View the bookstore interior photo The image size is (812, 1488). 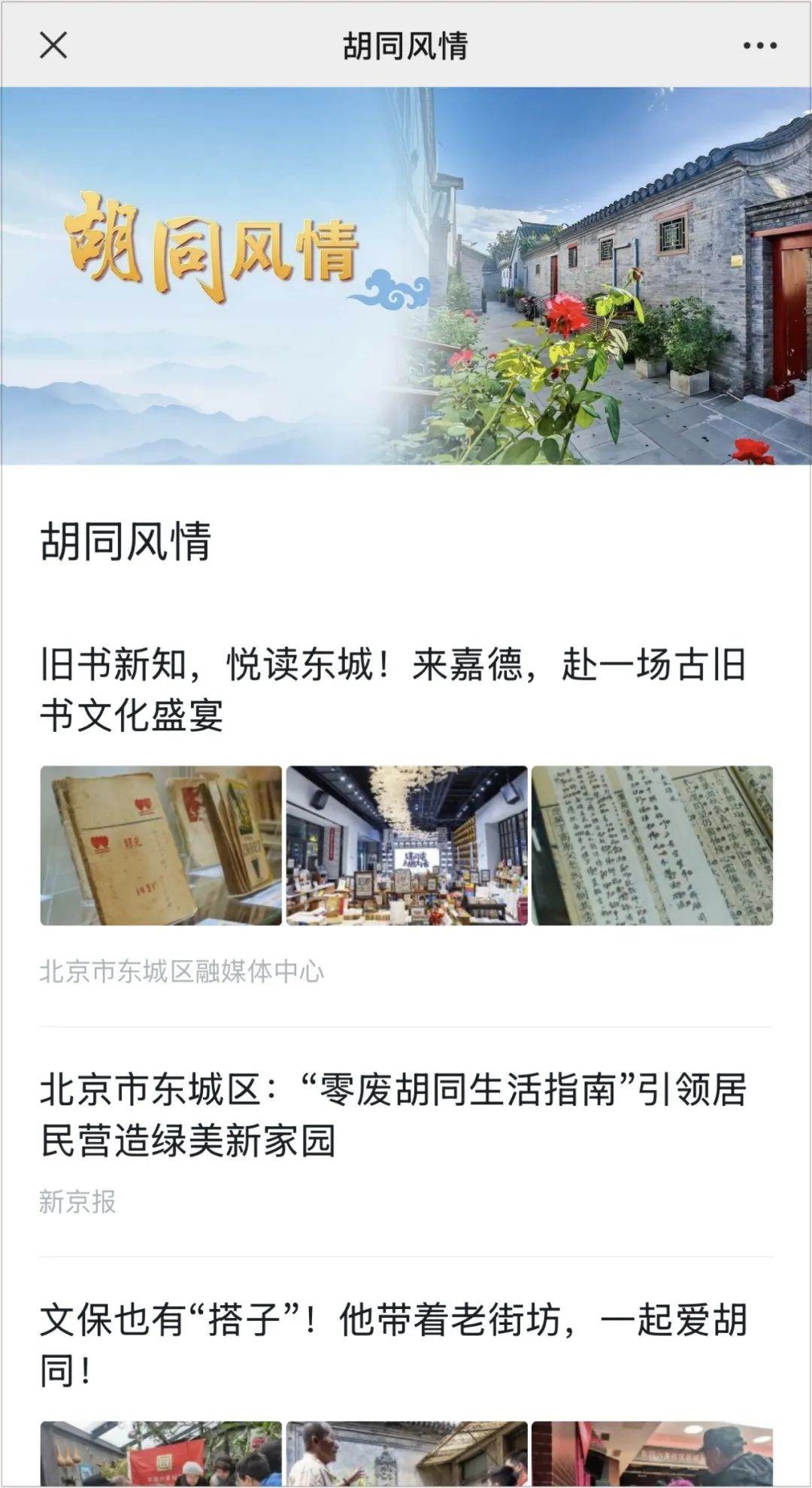(407, 846)
